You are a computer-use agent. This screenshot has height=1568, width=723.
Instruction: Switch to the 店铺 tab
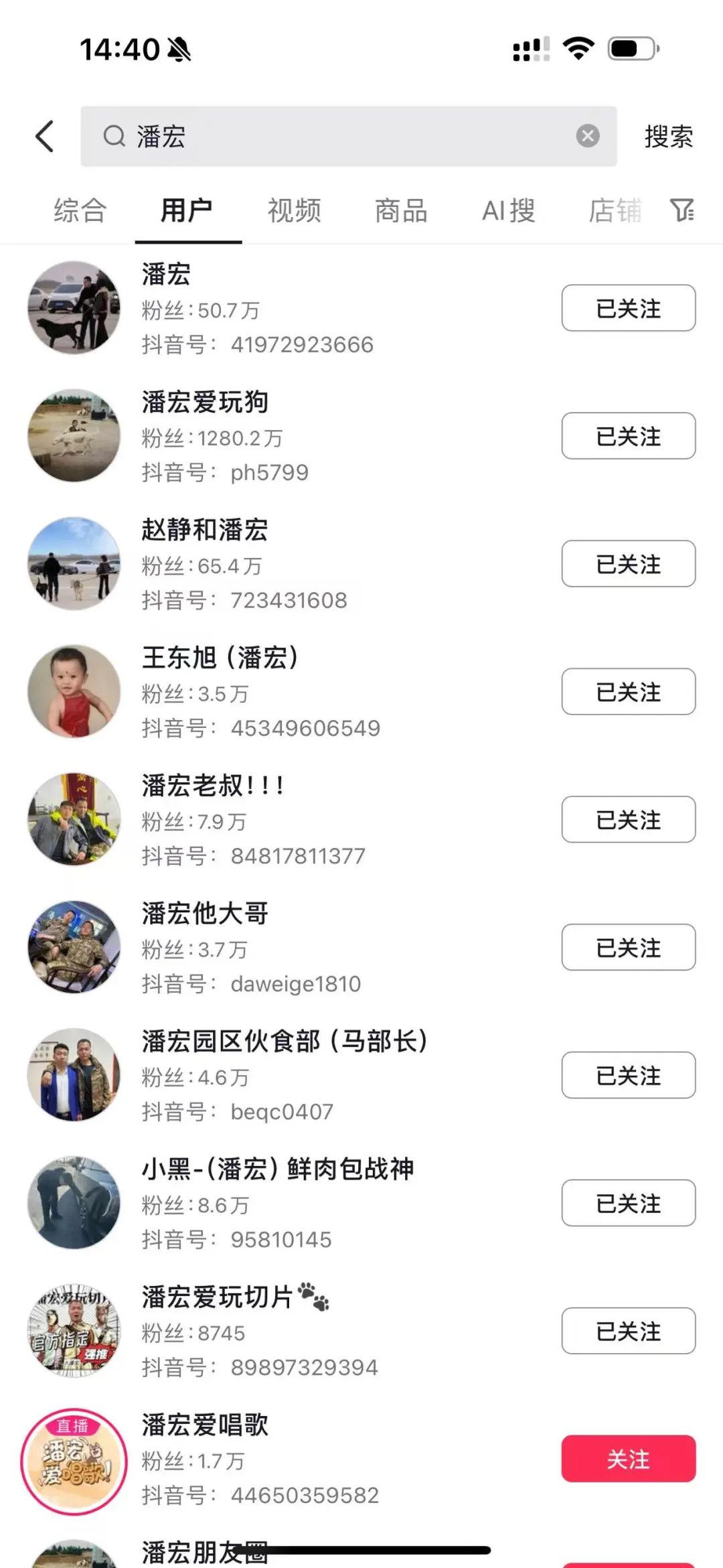615,210
